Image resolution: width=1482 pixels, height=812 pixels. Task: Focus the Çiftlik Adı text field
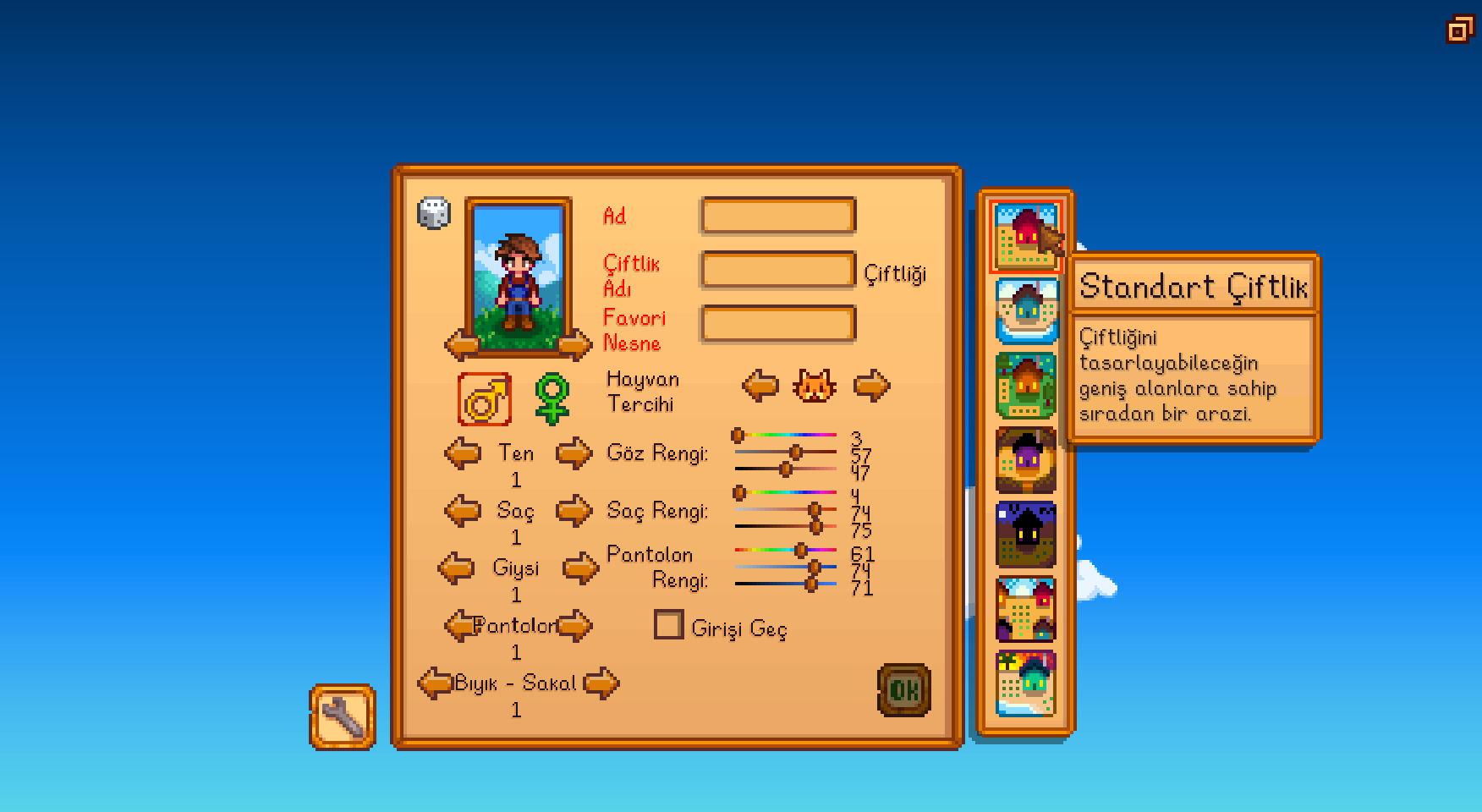point(777,270)
